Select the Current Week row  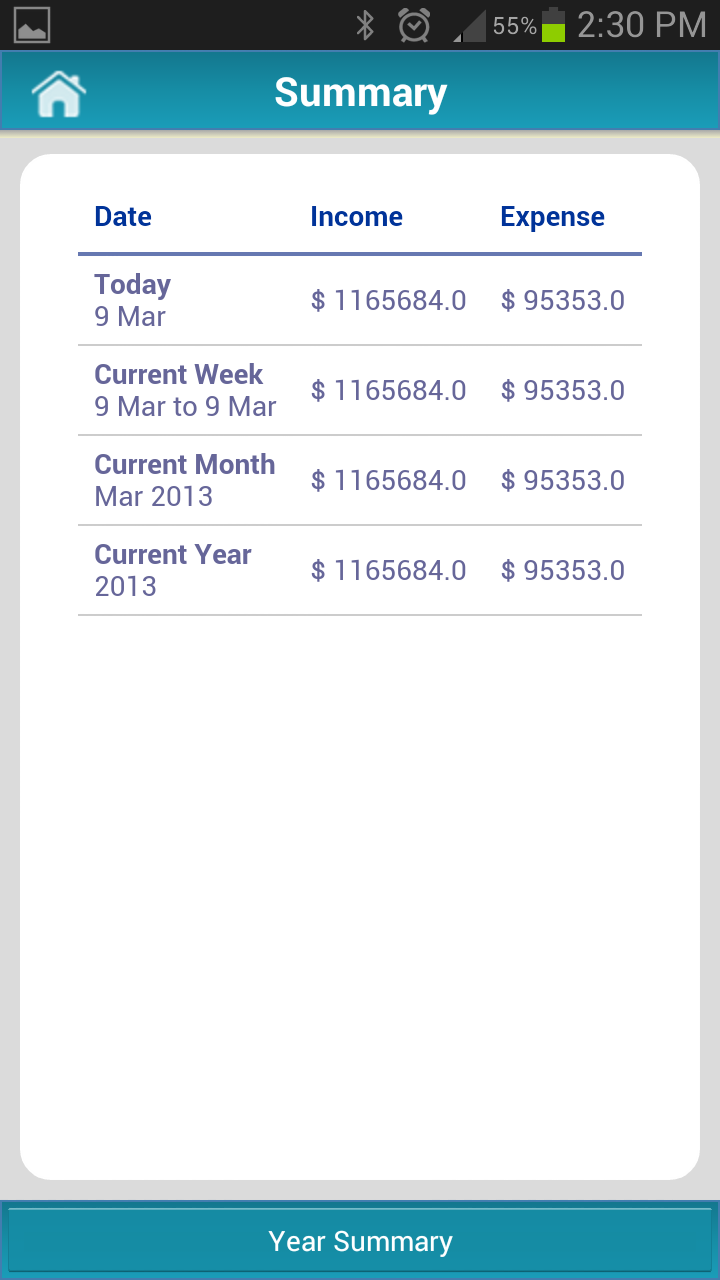(x=178, y=390)
